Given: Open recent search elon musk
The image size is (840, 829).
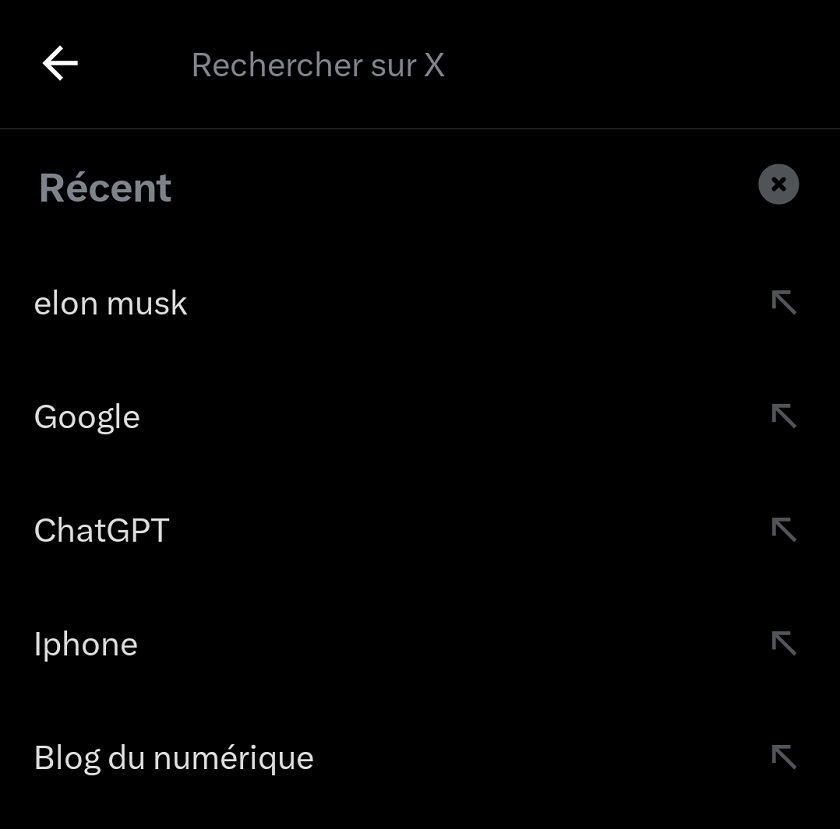Looking at the screenshot, I should point(111,303).
